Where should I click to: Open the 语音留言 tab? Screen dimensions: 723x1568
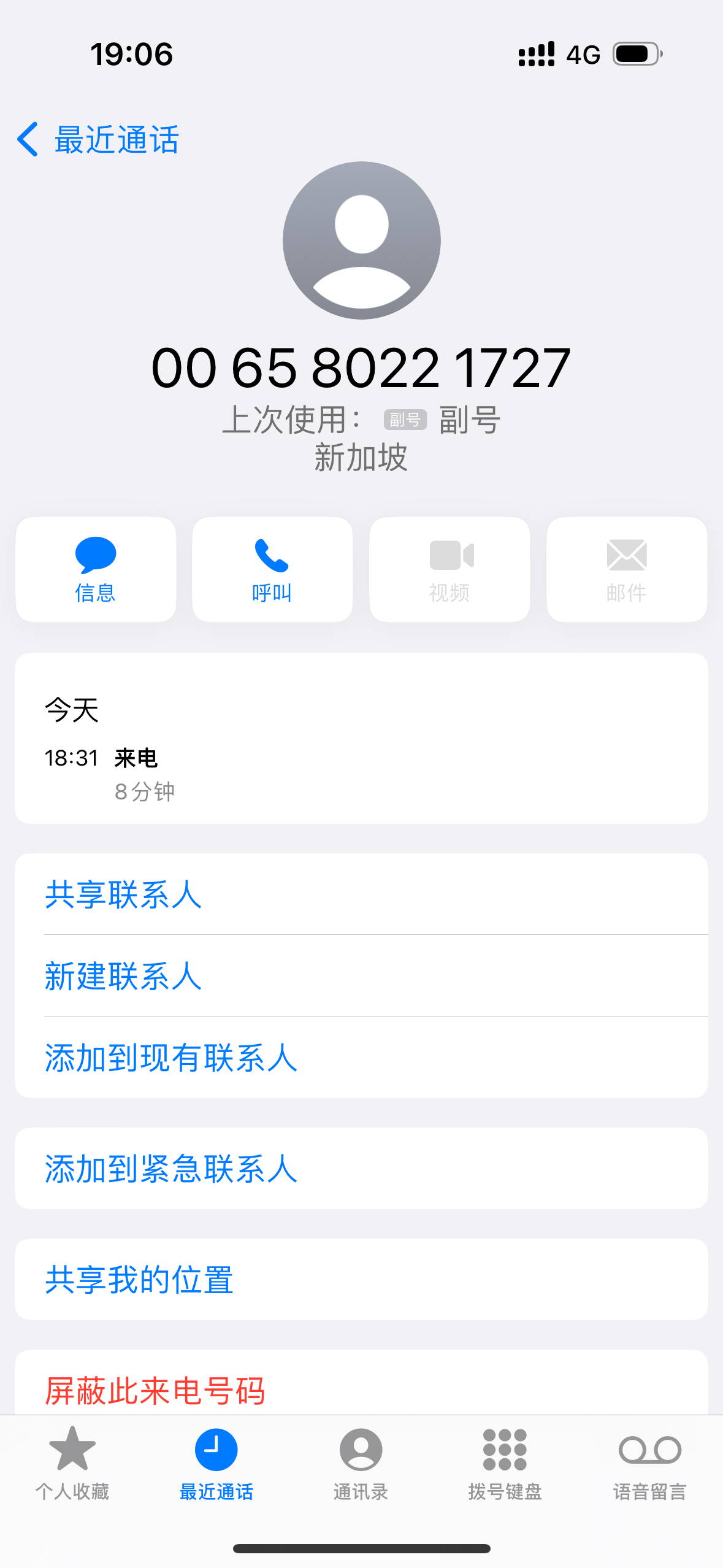coord(649,1462)
